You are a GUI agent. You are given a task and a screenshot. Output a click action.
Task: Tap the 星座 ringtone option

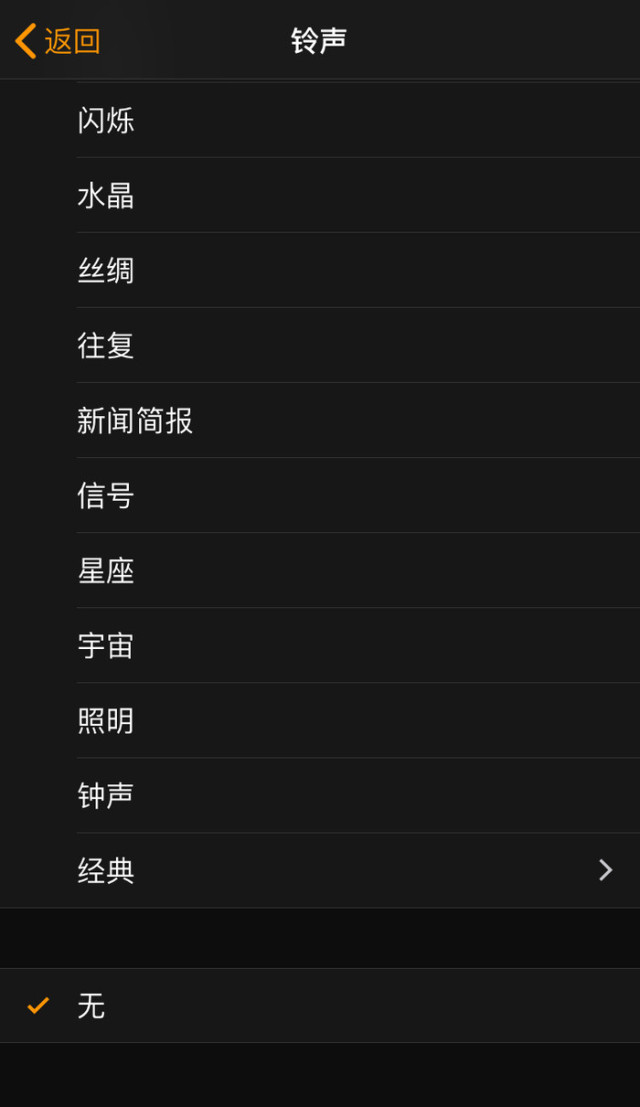tap(106, 571)
